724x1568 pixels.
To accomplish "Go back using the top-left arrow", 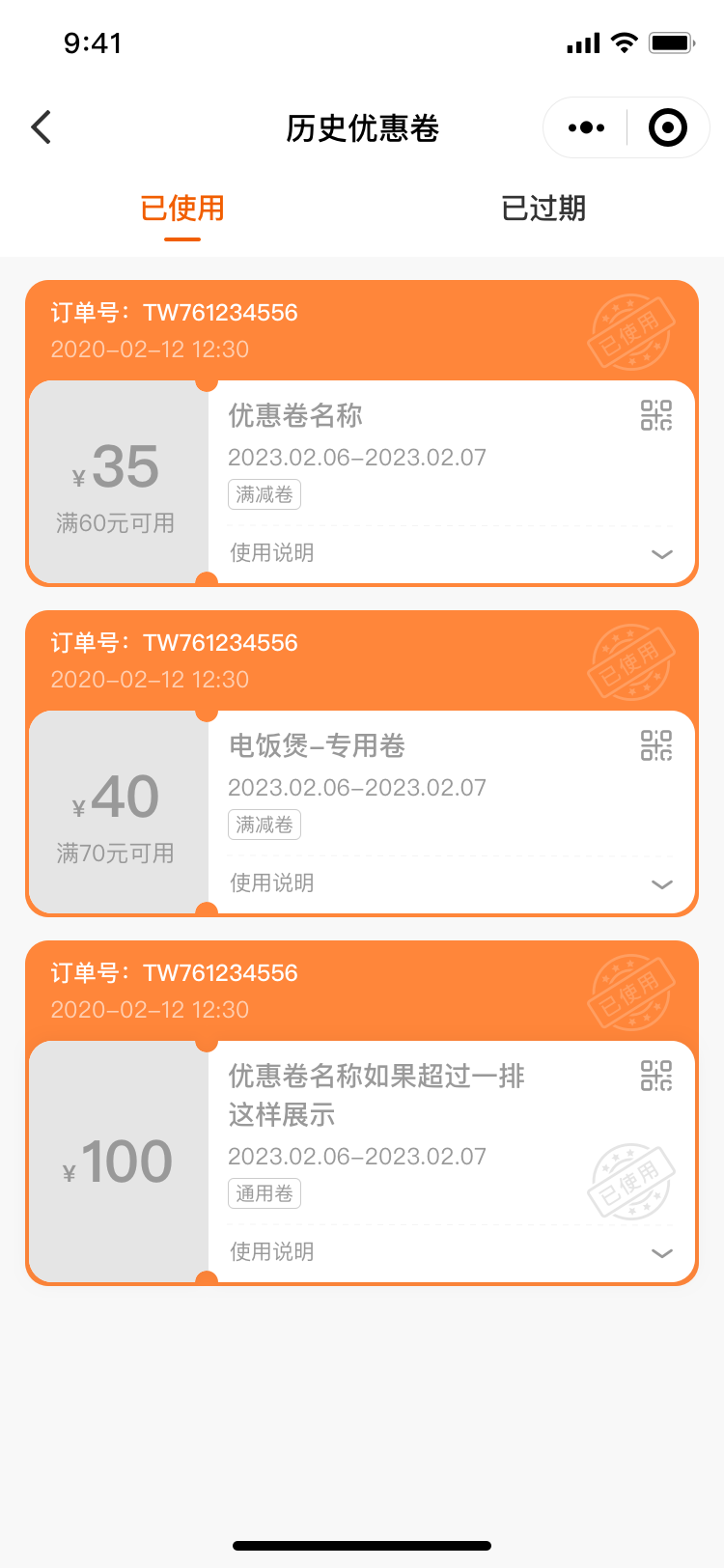I will click(41, 127).
